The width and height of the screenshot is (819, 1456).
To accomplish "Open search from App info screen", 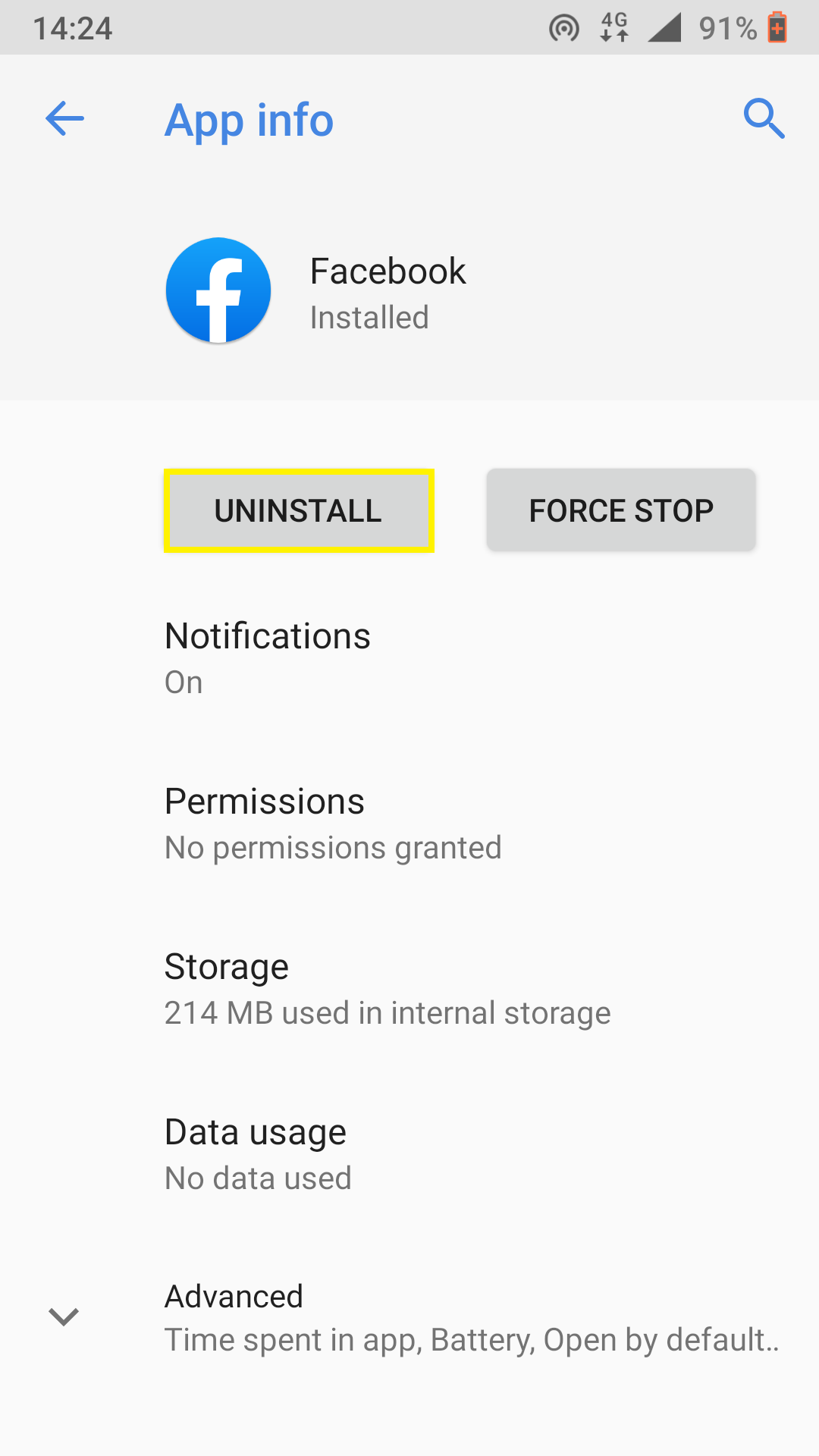I will [764, 119].
